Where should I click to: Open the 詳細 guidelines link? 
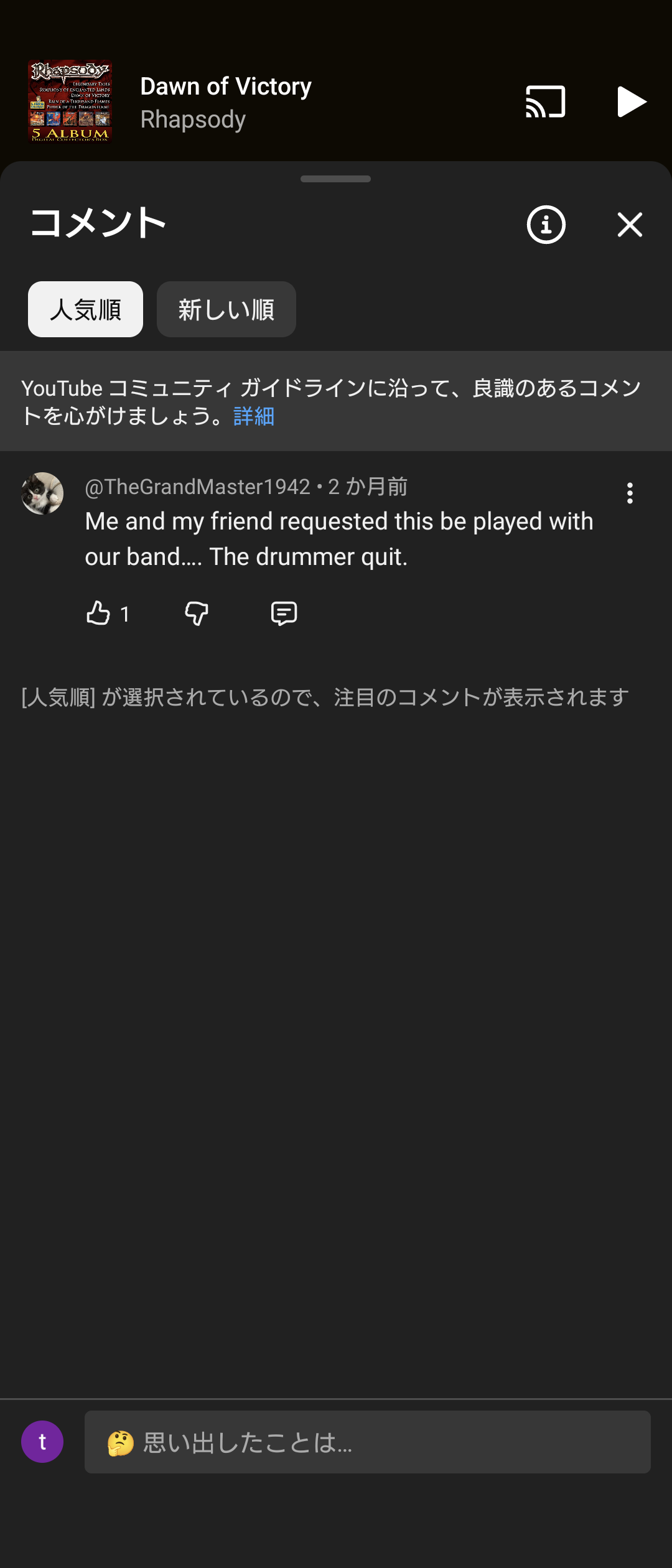pos(254,416)
